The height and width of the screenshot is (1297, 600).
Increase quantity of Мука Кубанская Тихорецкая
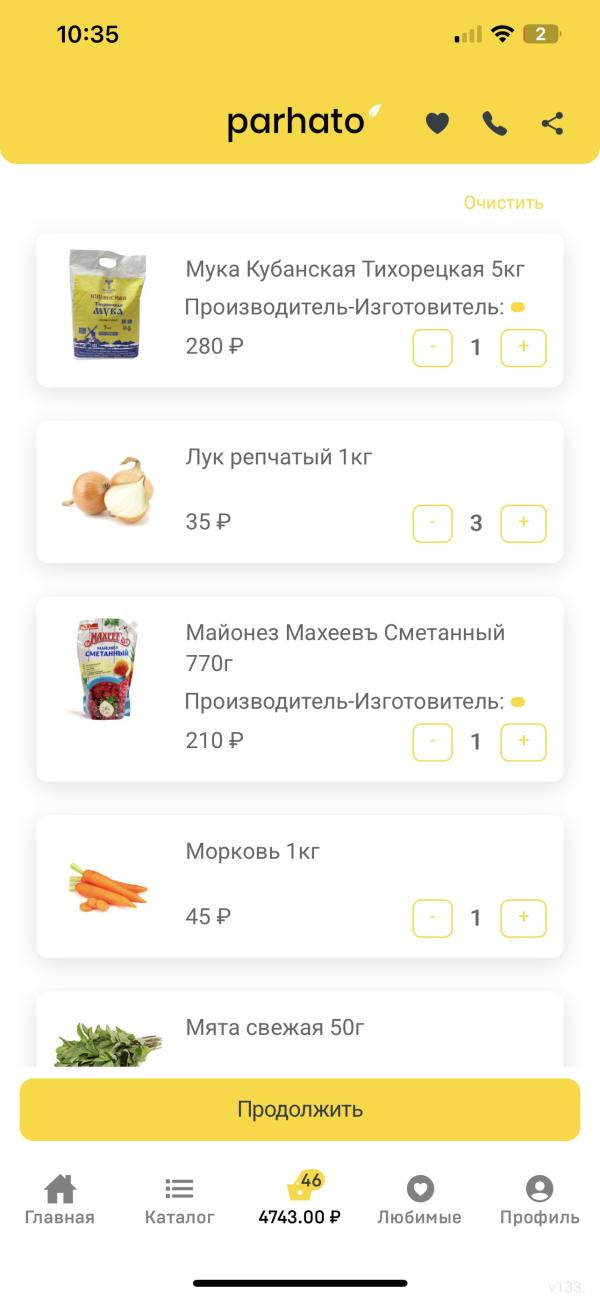[x=523, y=348]
